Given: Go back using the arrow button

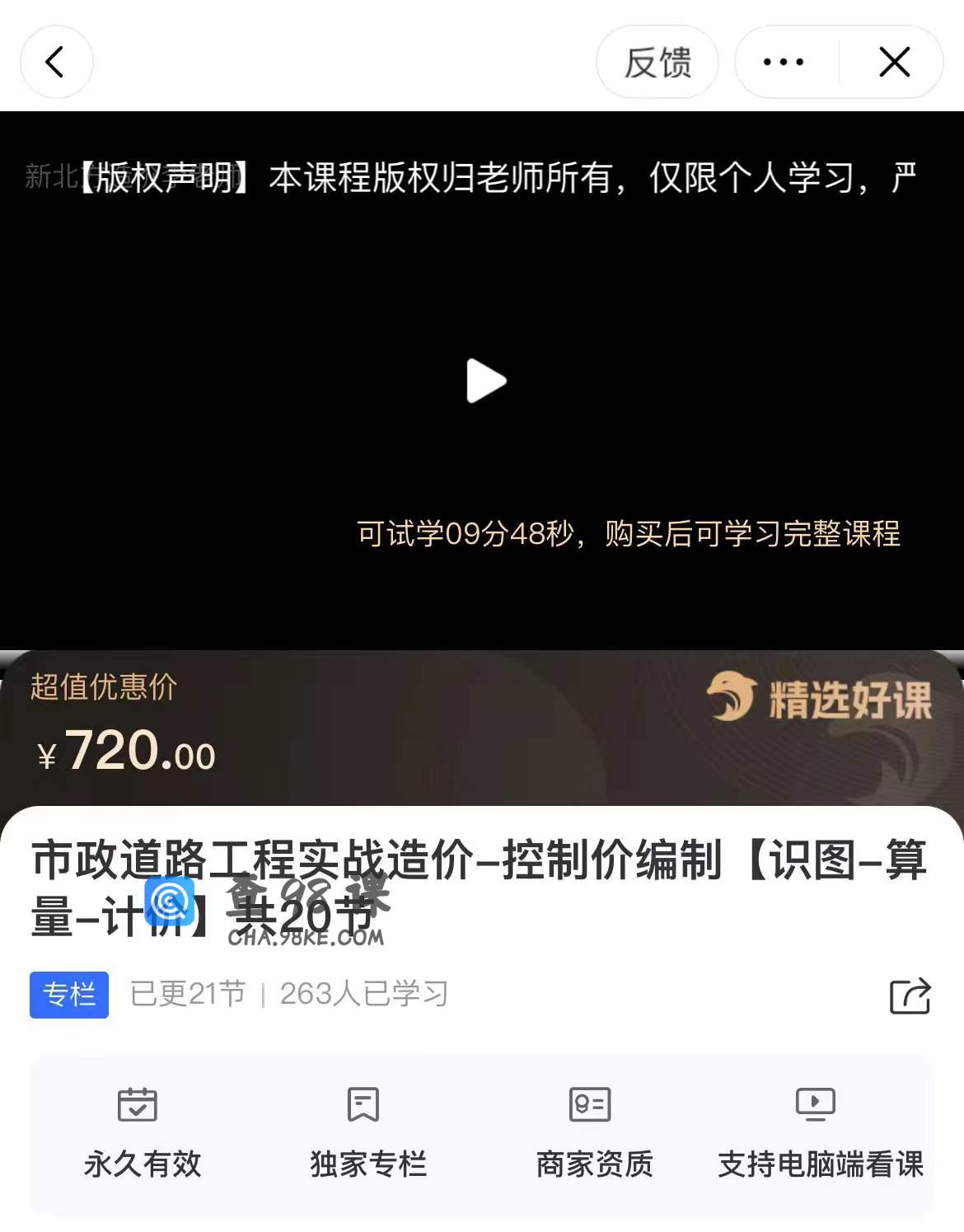Looking at the screenshot, I should click(55, 62).
